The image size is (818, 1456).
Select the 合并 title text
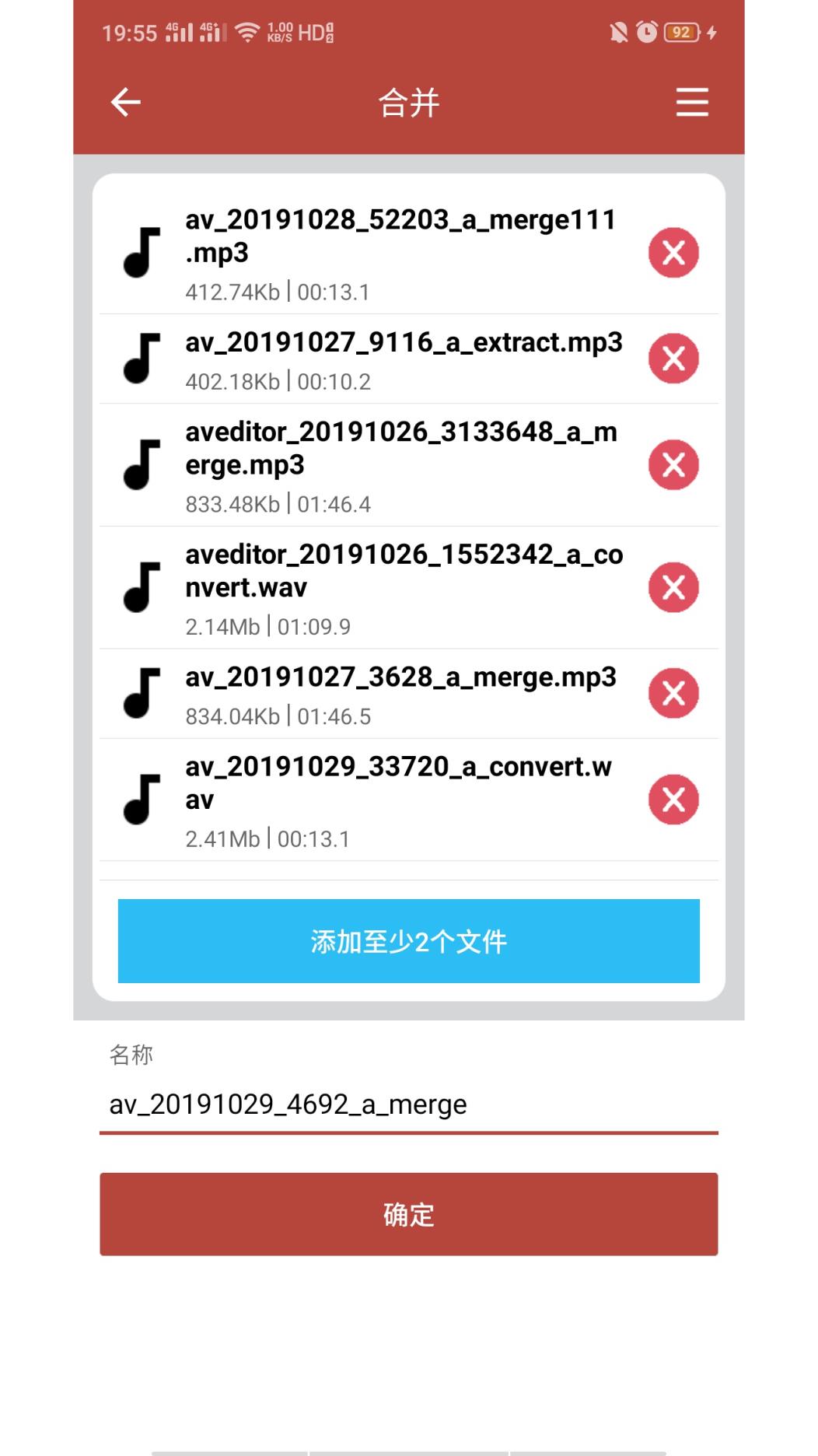click(x=407, y=102)
